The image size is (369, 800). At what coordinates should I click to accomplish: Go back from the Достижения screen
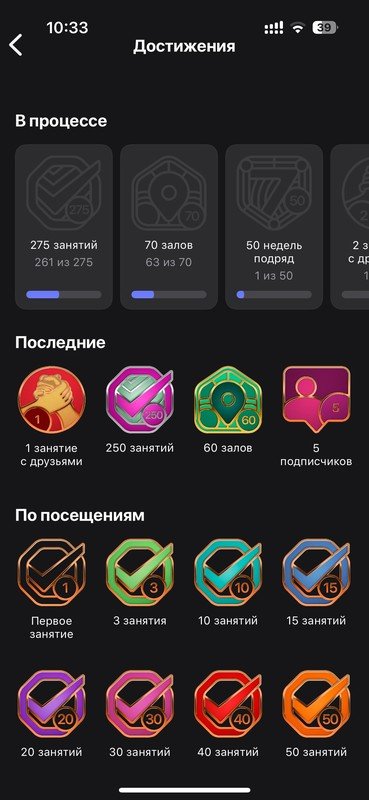tap(16, 45)
